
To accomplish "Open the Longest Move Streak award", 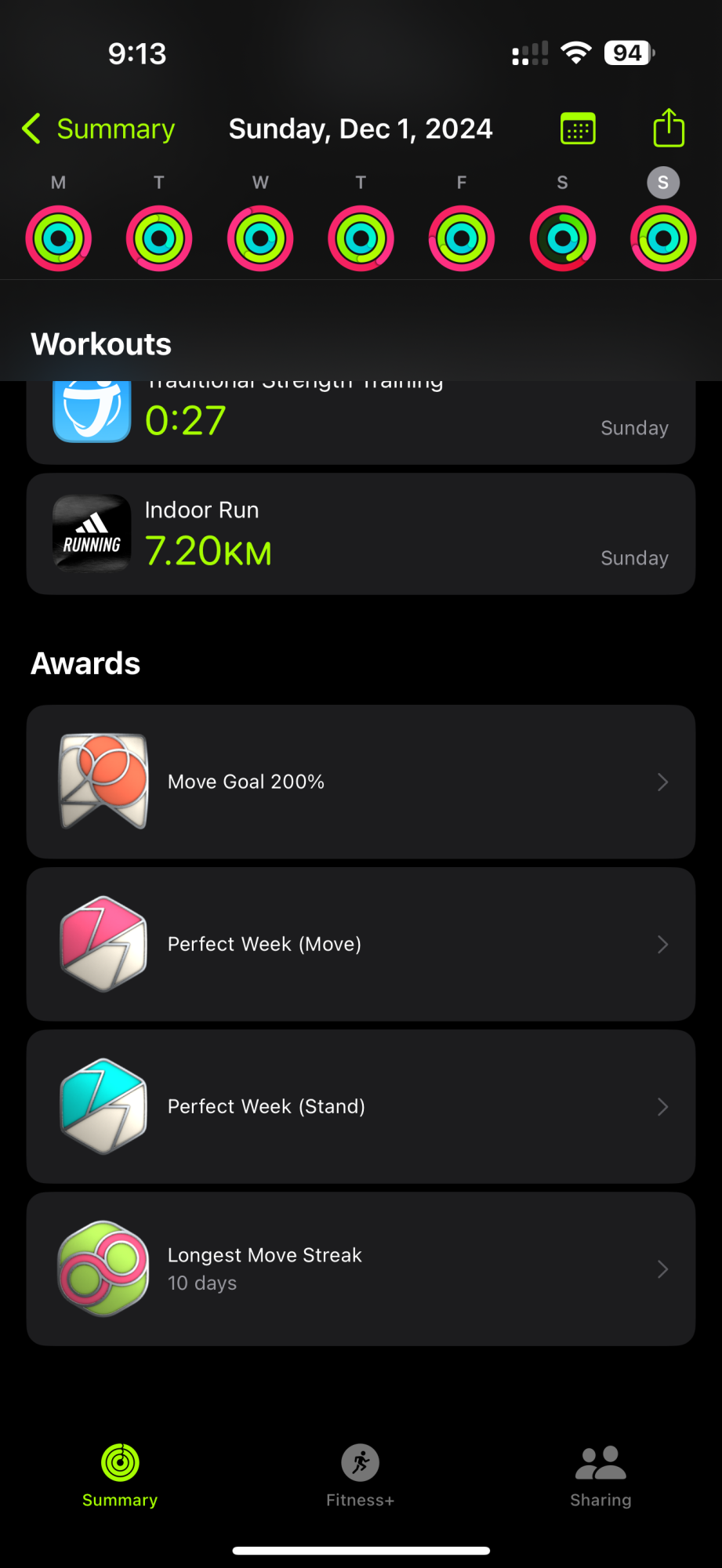I will point(361,1269).
